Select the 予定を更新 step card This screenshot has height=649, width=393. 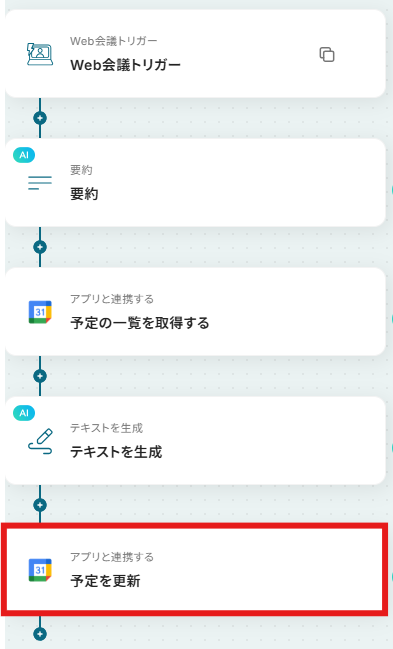pyautogui.click(x=195, y=570)
